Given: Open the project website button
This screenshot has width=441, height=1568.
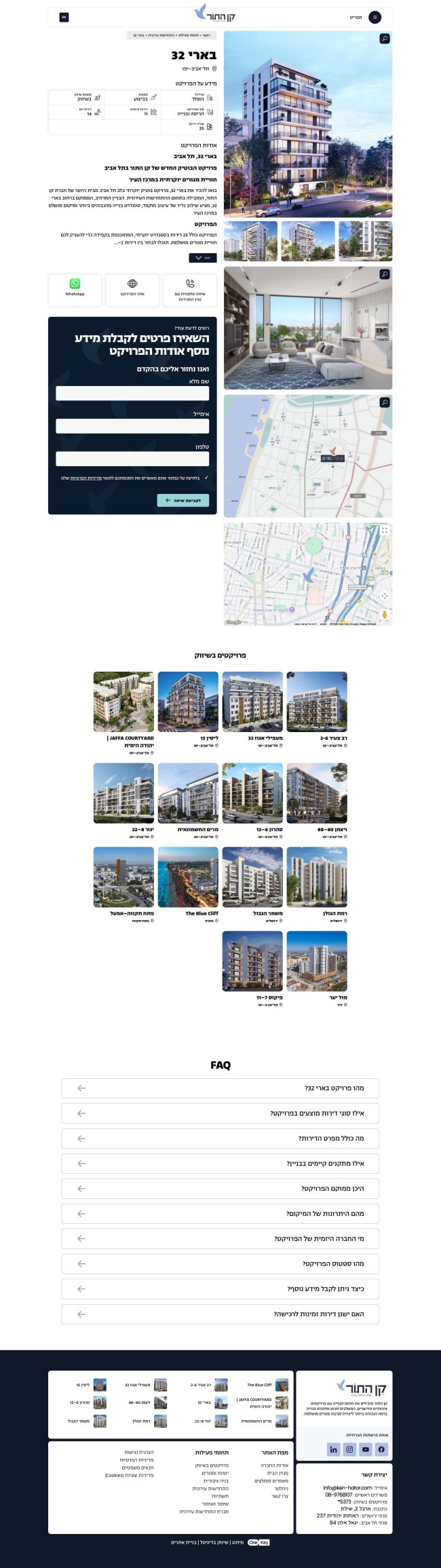Looking at the screenshot, I should pyautogui.click(x=132, y=288).
